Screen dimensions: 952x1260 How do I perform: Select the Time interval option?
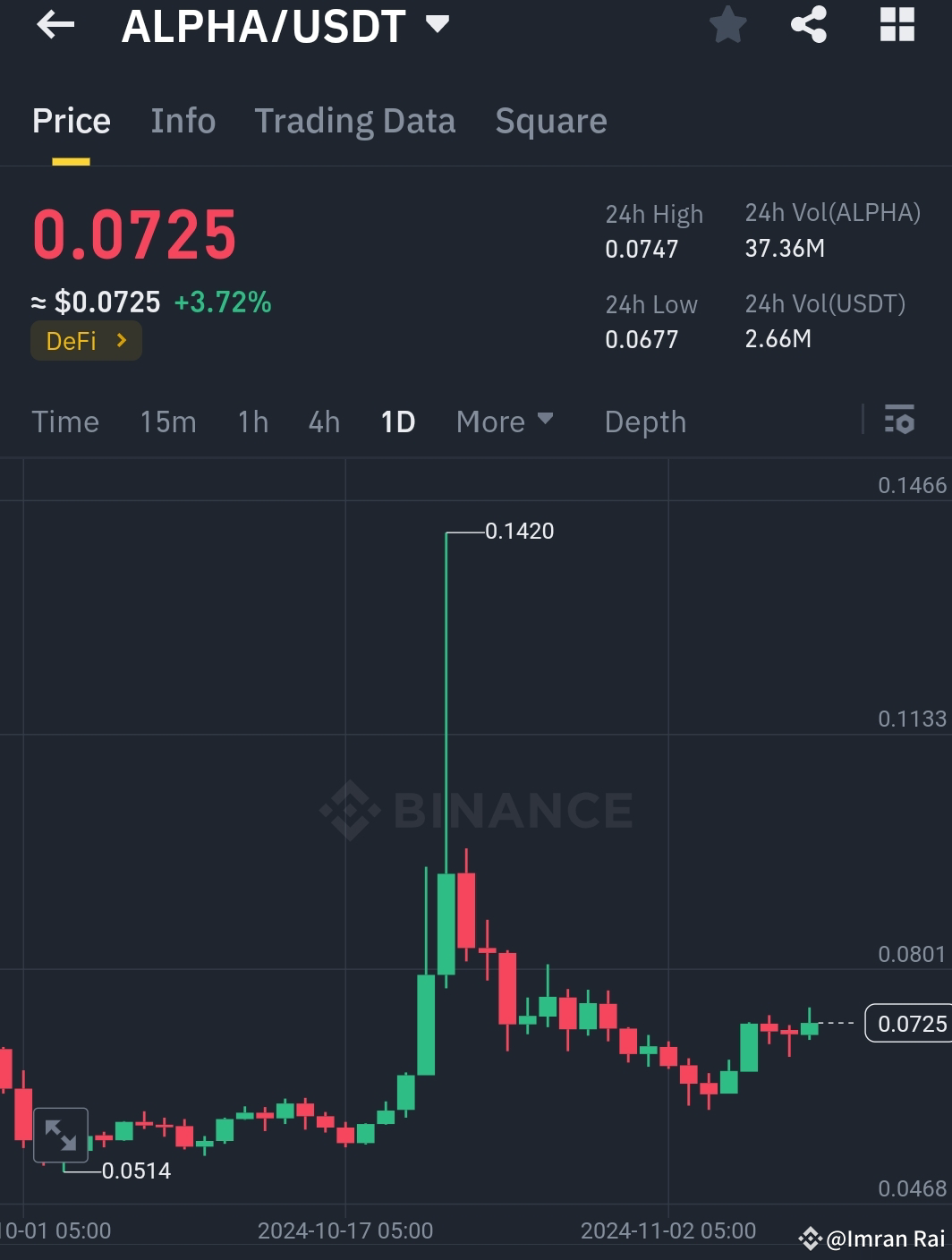click(x=64, y=421)
